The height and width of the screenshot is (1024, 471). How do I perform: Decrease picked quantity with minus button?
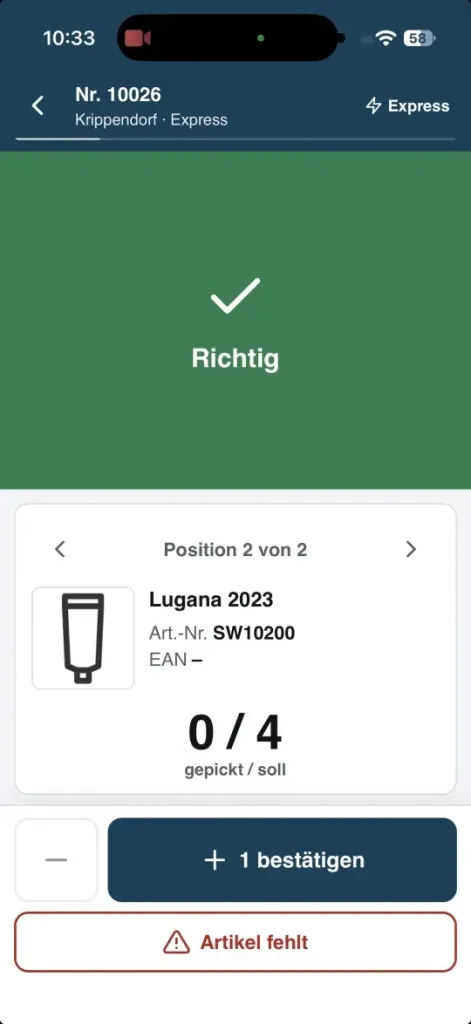click(56, 860)
